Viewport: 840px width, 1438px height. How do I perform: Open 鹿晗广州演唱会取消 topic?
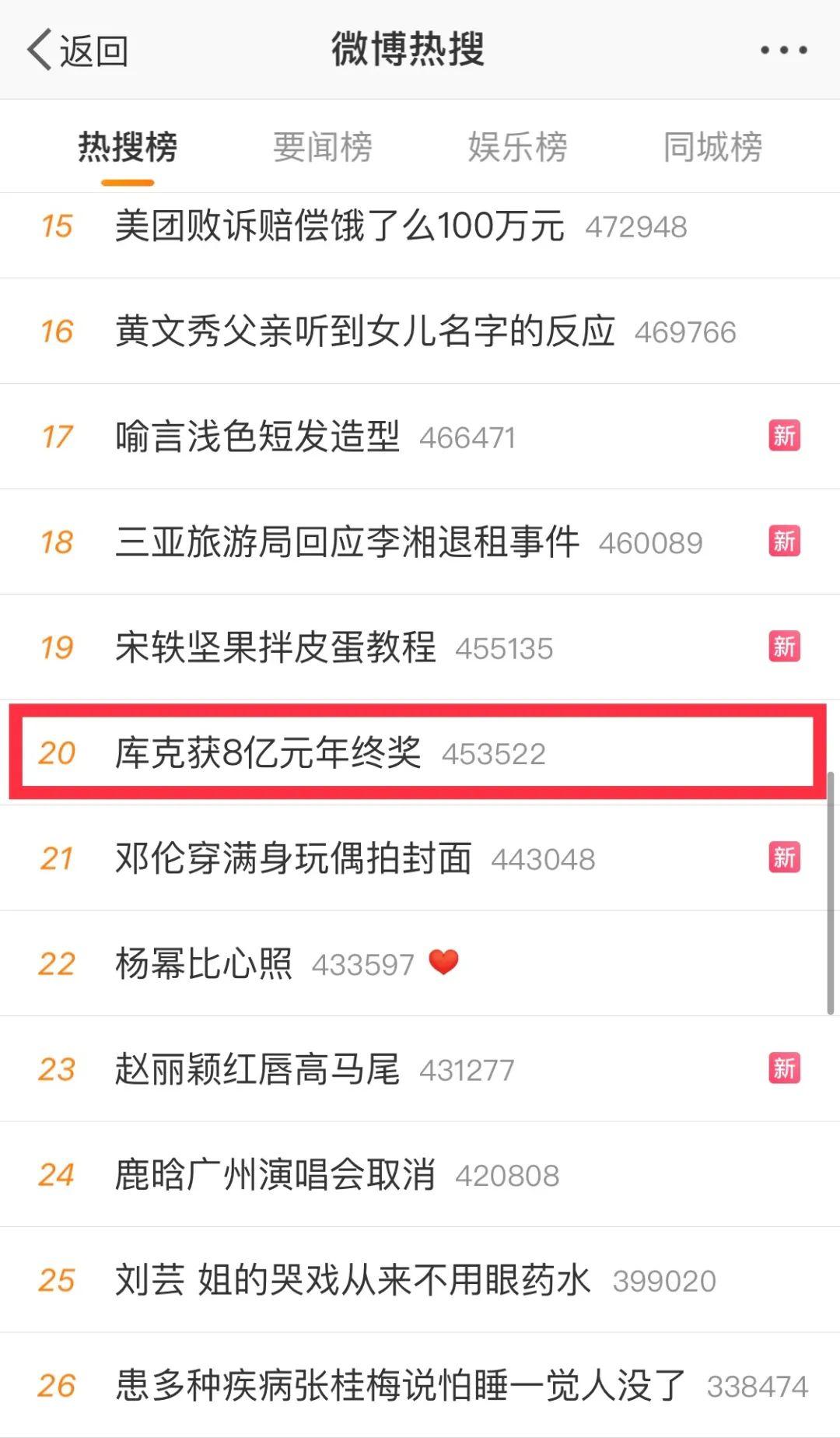275,1174
